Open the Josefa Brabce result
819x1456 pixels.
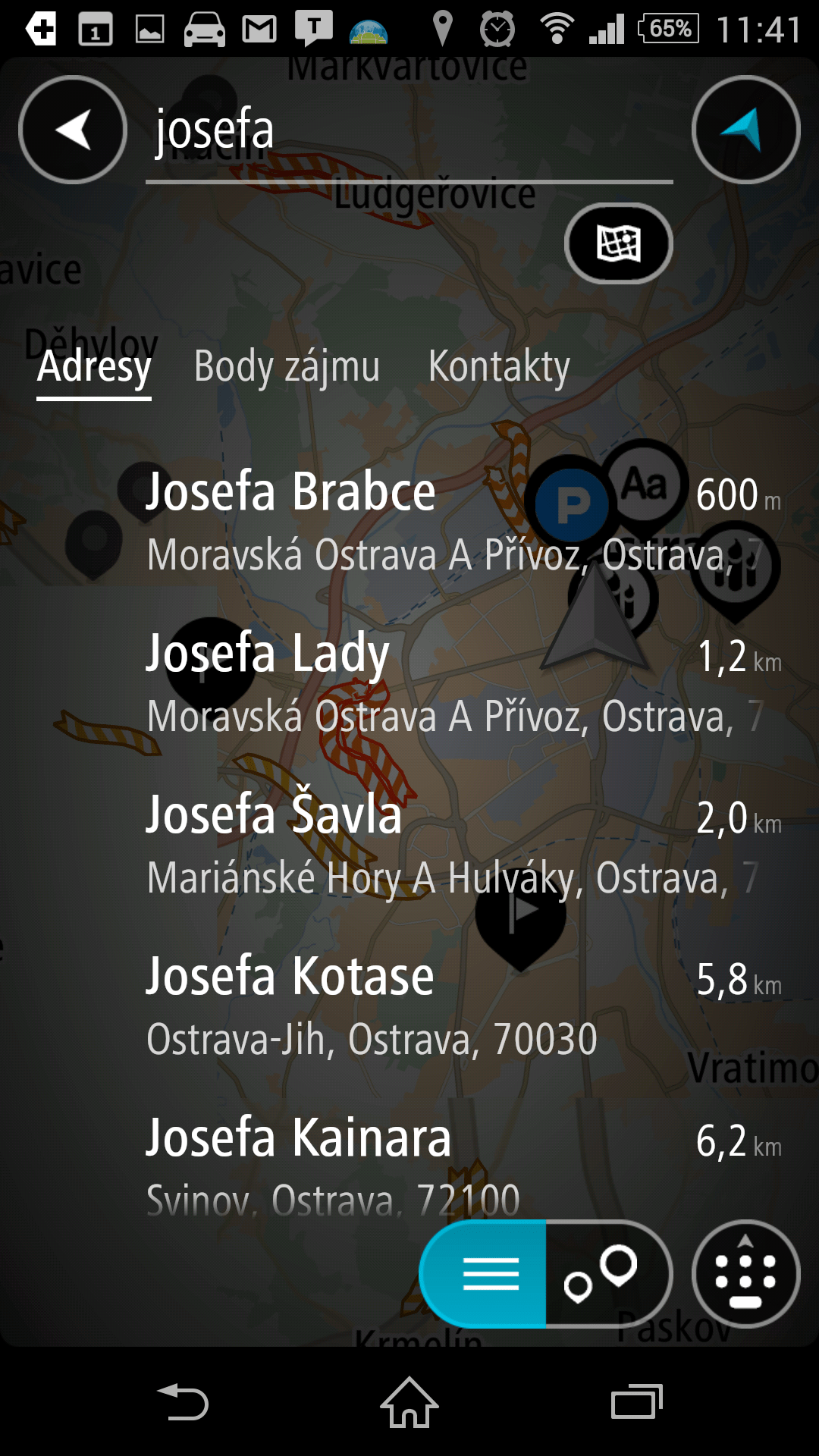(463, 522)
